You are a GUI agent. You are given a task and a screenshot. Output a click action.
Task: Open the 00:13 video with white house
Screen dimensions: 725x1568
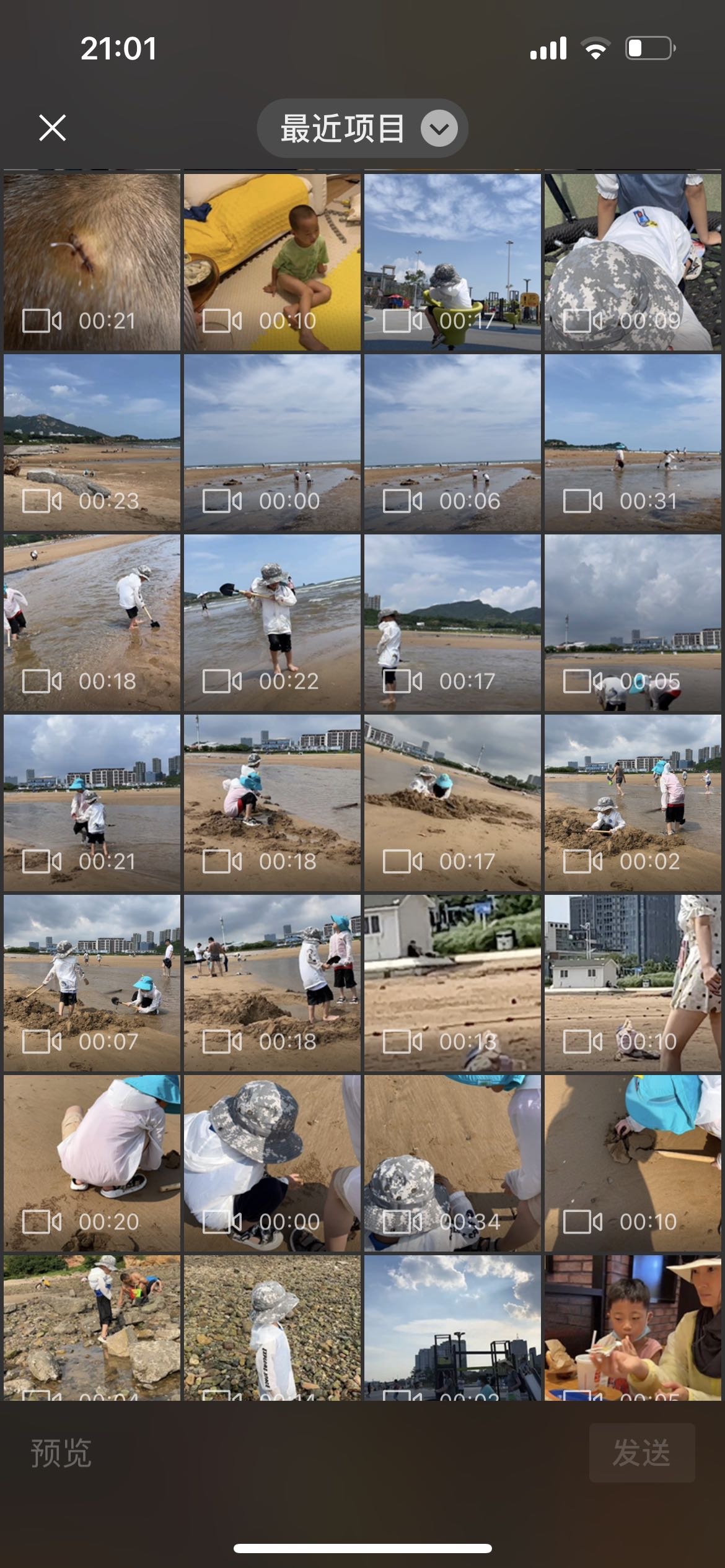452,983
